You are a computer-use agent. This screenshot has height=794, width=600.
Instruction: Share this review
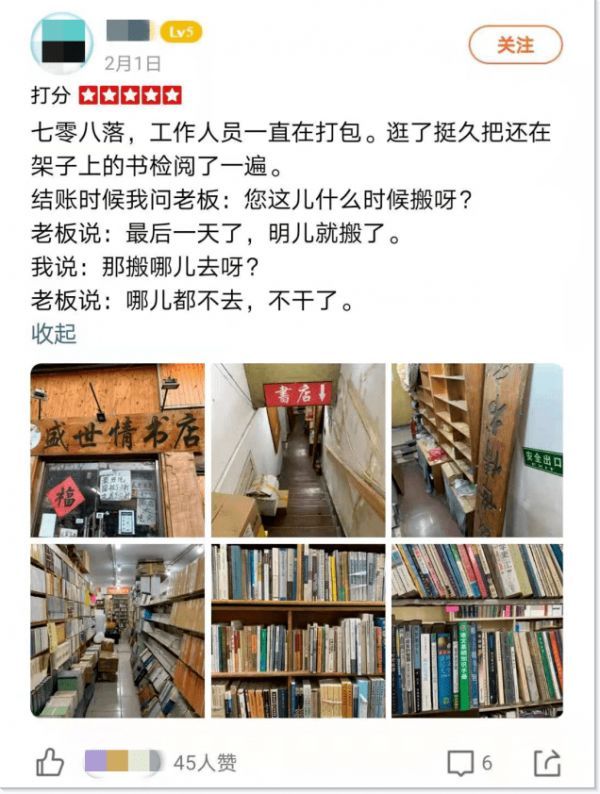pyautogui.click(x=547, y=763)
